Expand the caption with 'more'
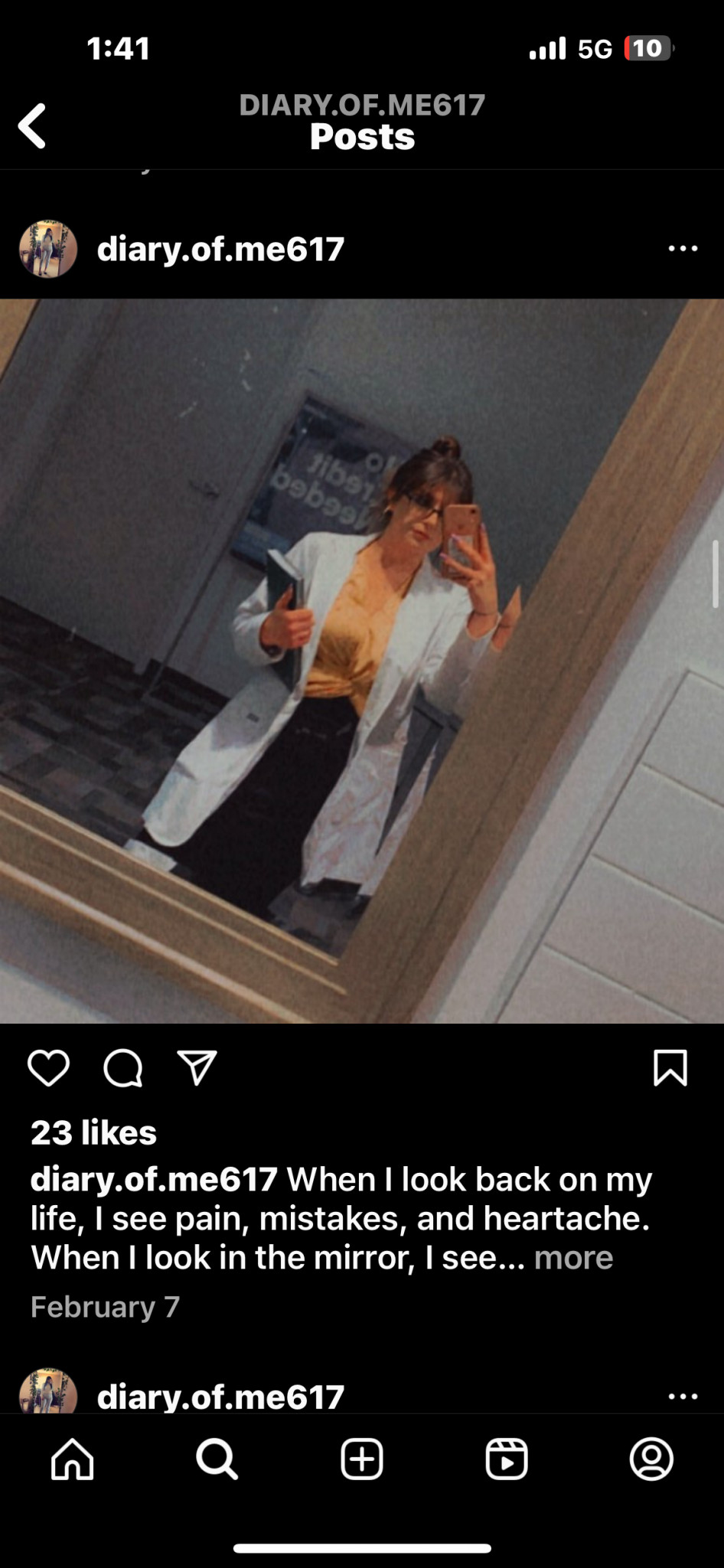This screenshot has width=724, height=1568. point(573,1258)
